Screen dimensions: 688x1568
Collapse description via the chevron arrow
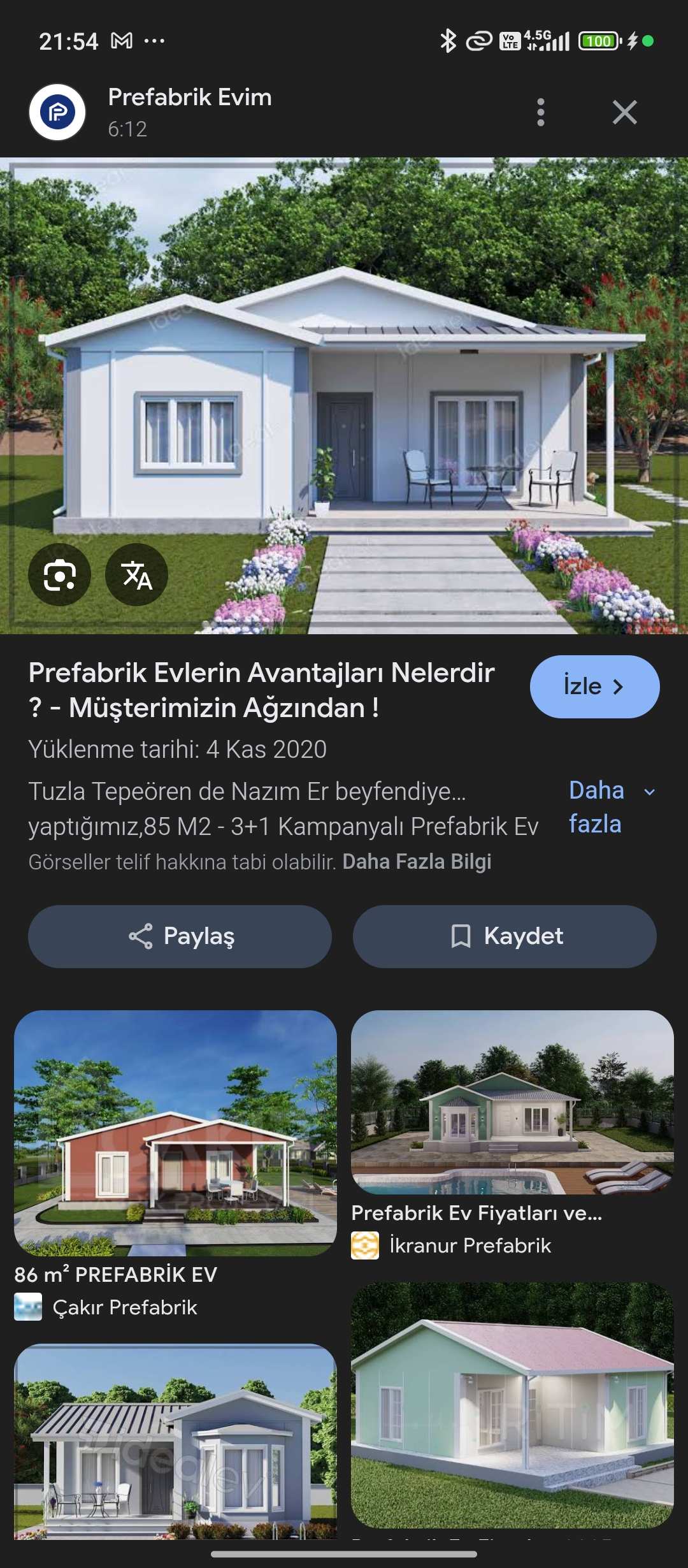coord(649,792)
